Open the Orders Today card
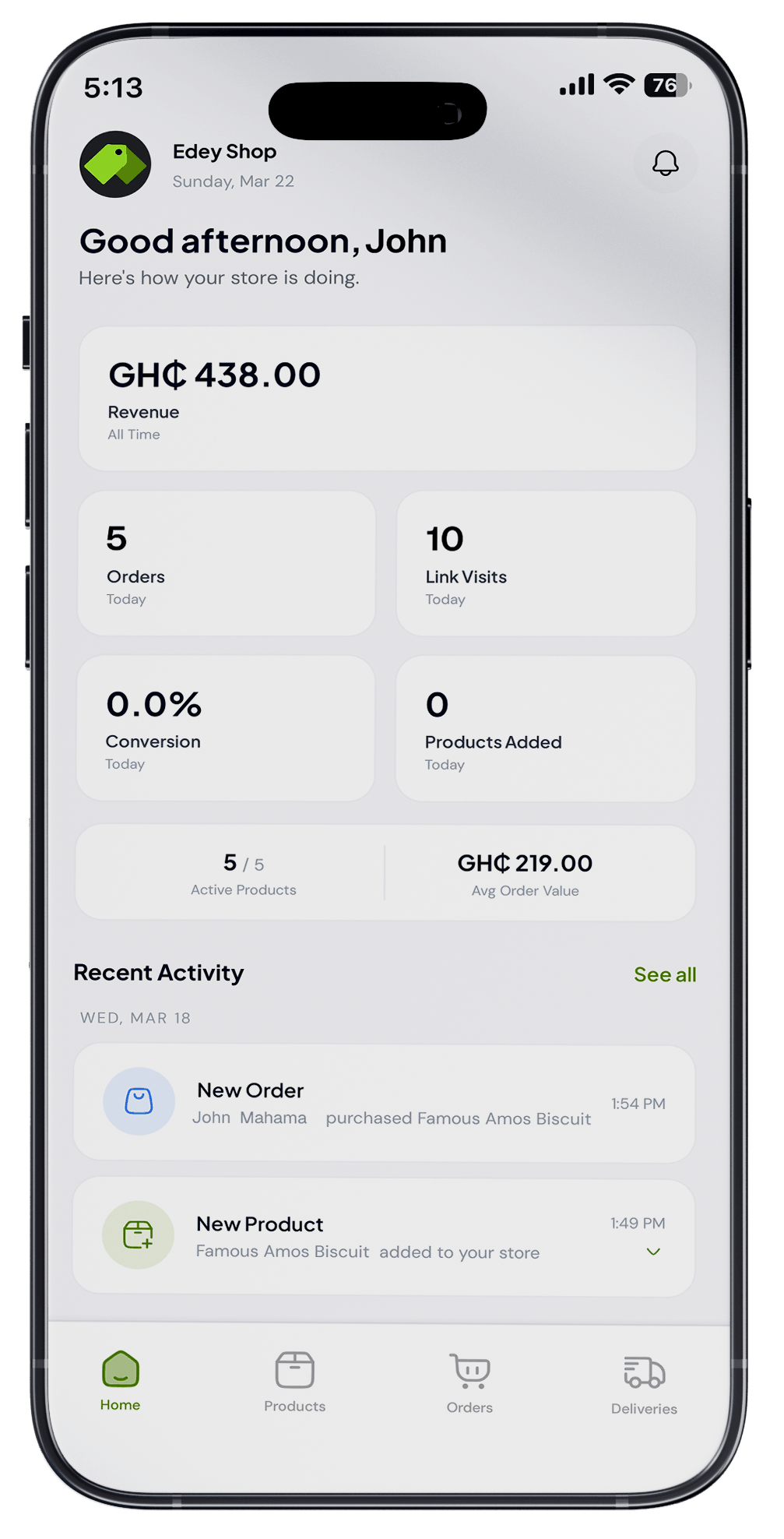The width and height of the screenshot is (784, 1539). tap(227, 563)
